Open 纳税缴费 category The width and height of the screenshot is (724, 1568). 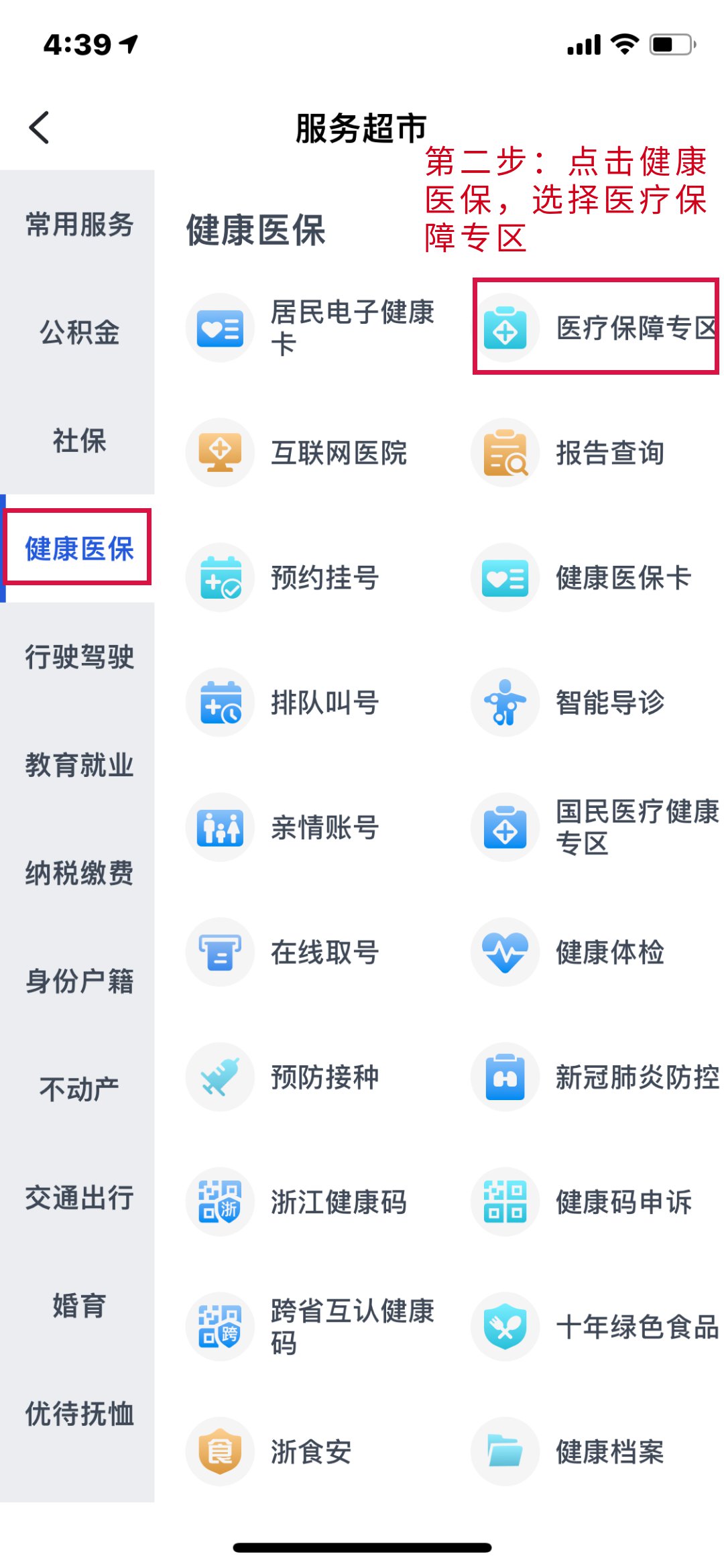(x=79, y=873)
